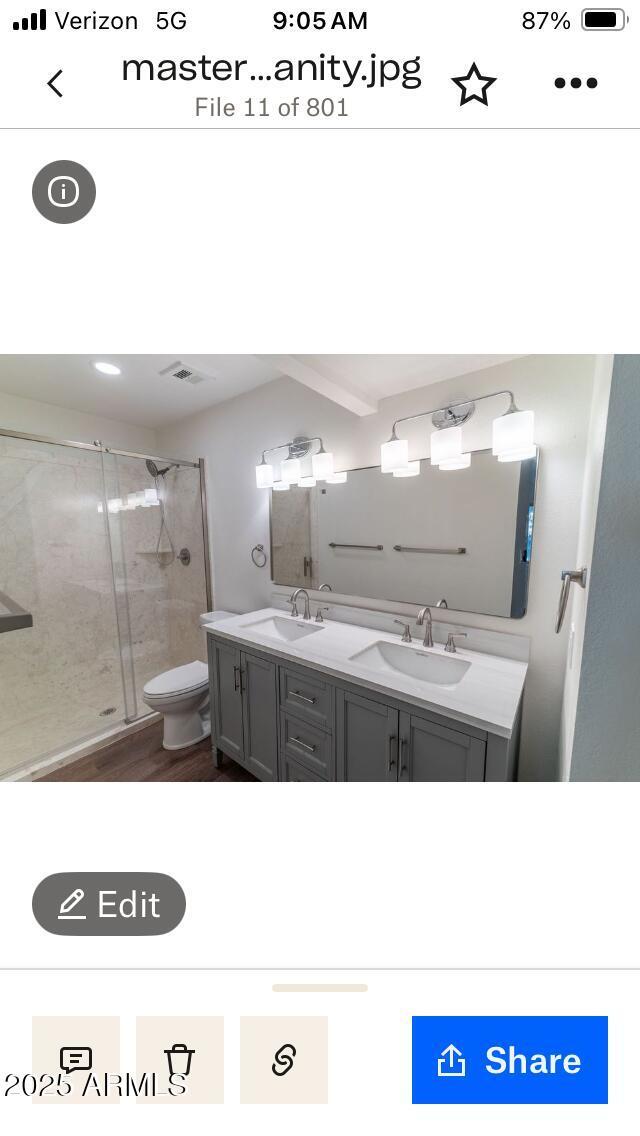Viewport: 640px width, 1136px height.
Task: Go back using the back arrow
Action: pos(55,83)
